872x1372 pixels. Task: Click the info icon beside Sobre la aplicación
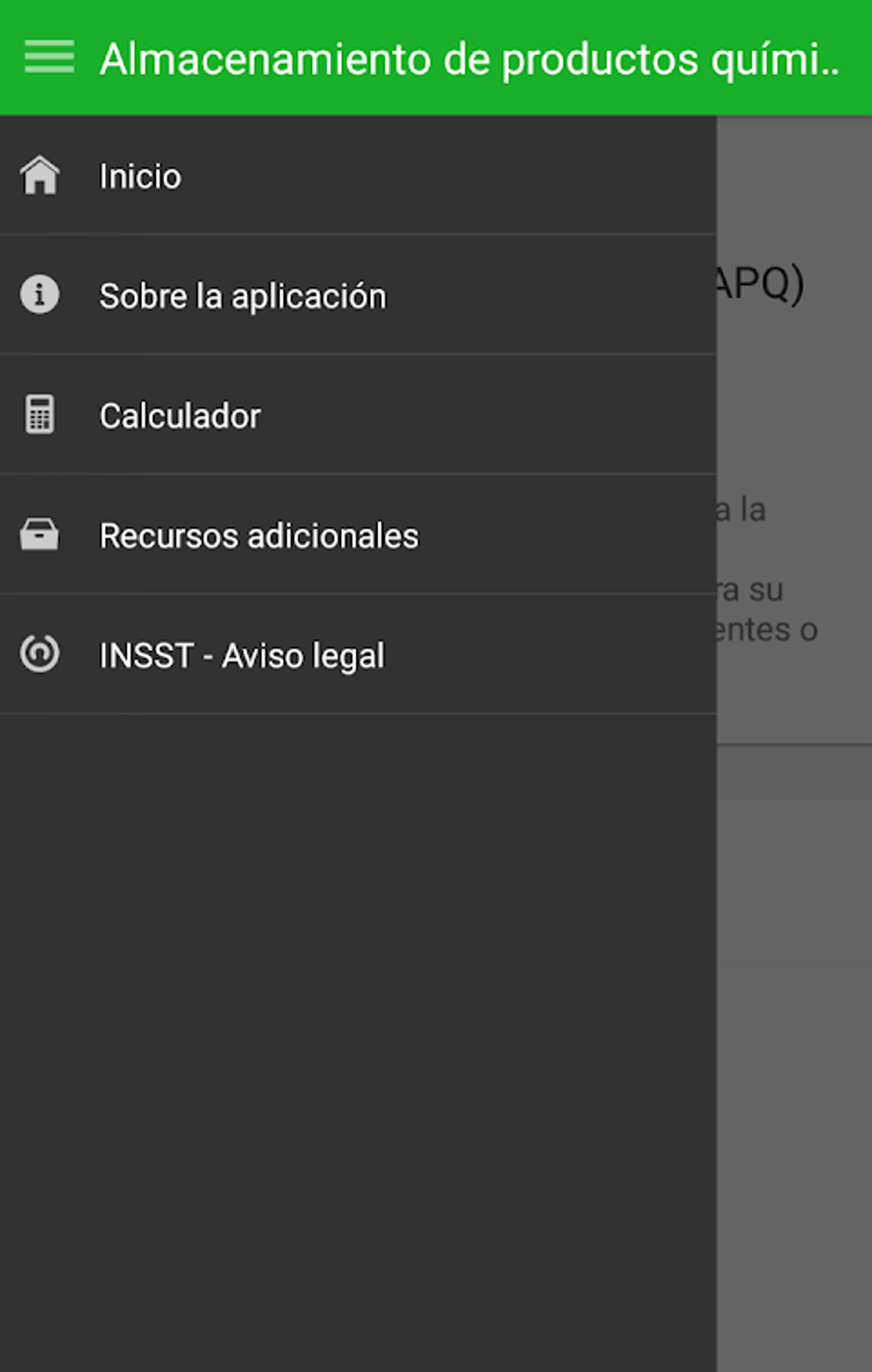point(39,296)
